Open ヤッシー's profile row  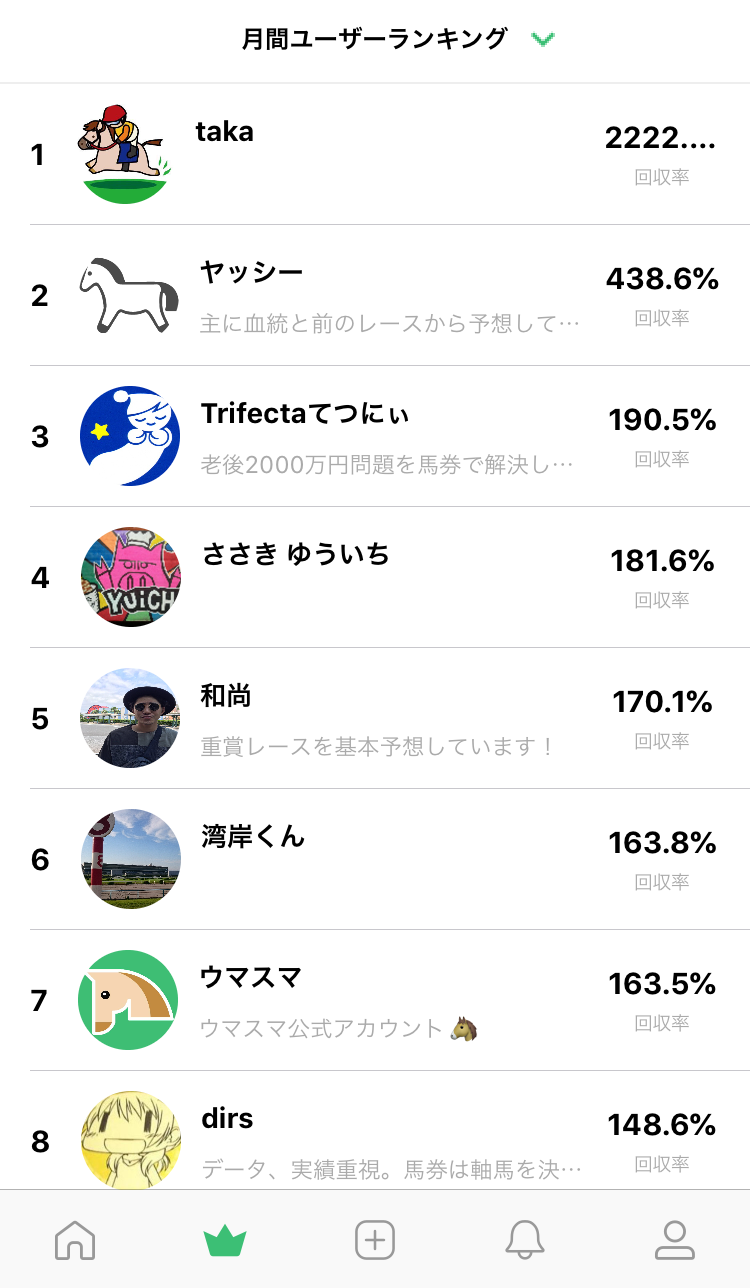pyautogui.click(x=375, y=295)
